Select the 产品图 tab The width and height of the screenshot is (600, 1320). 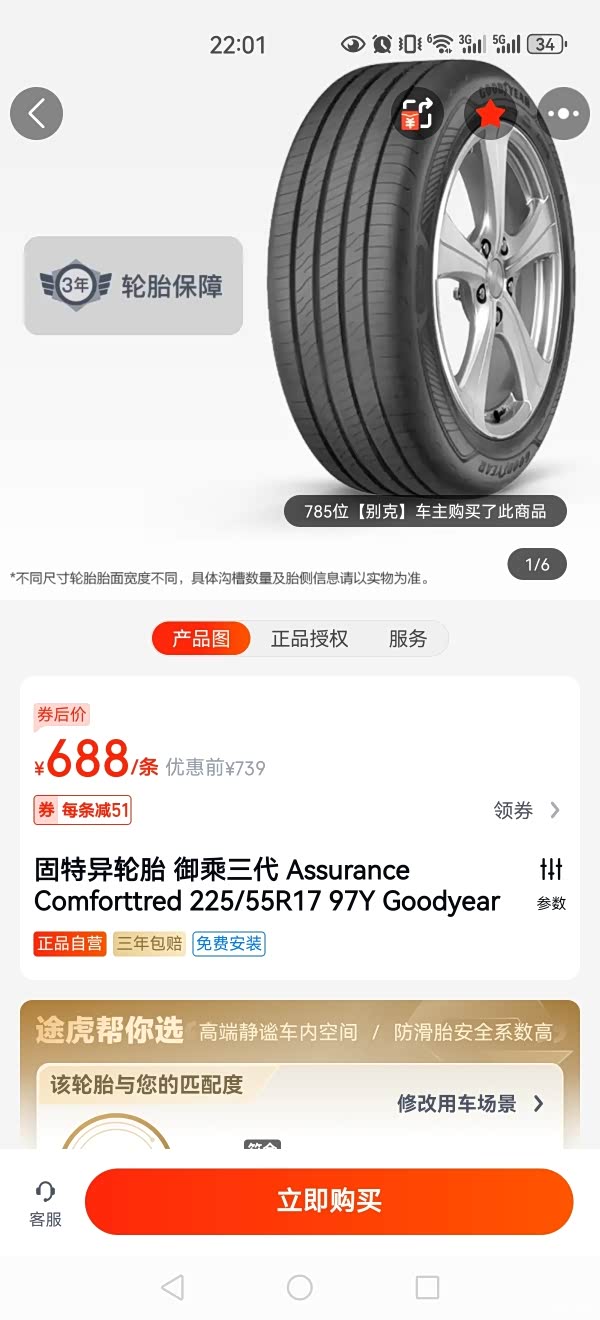coord(201,639)
